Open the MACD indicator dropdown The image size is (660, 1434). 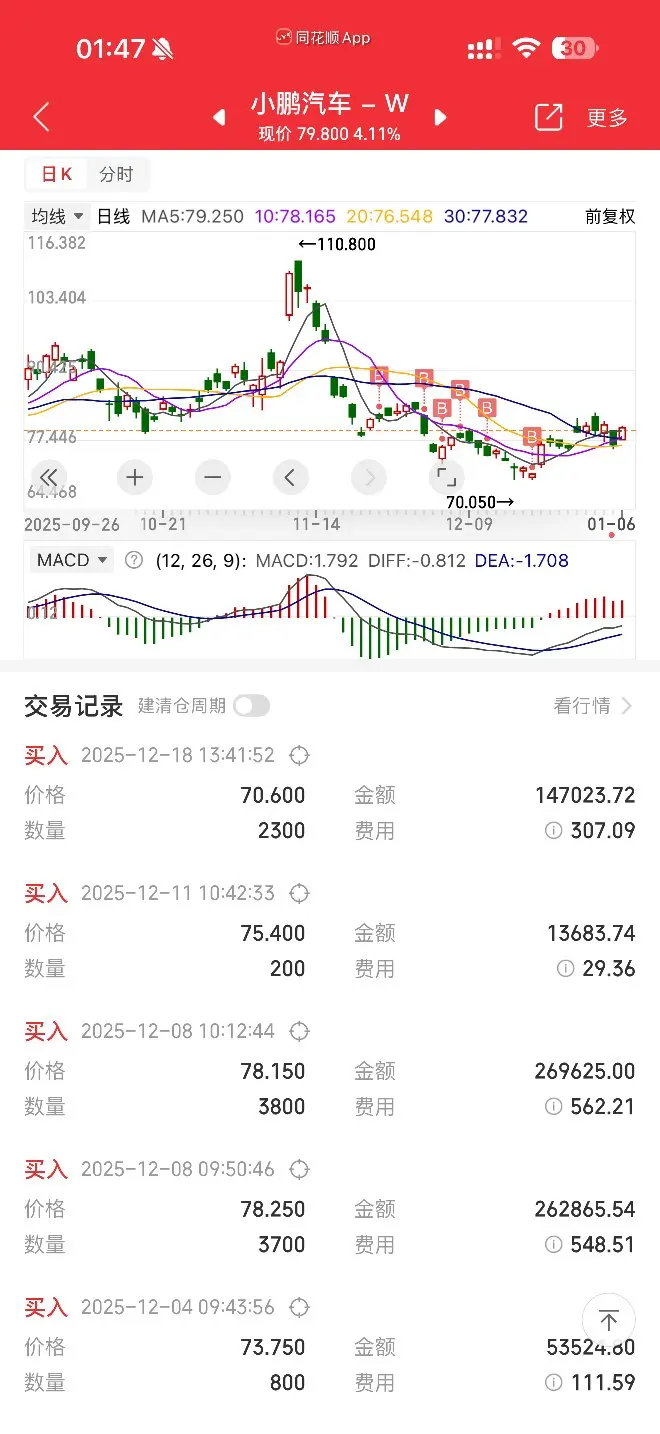tap(72, 560)
